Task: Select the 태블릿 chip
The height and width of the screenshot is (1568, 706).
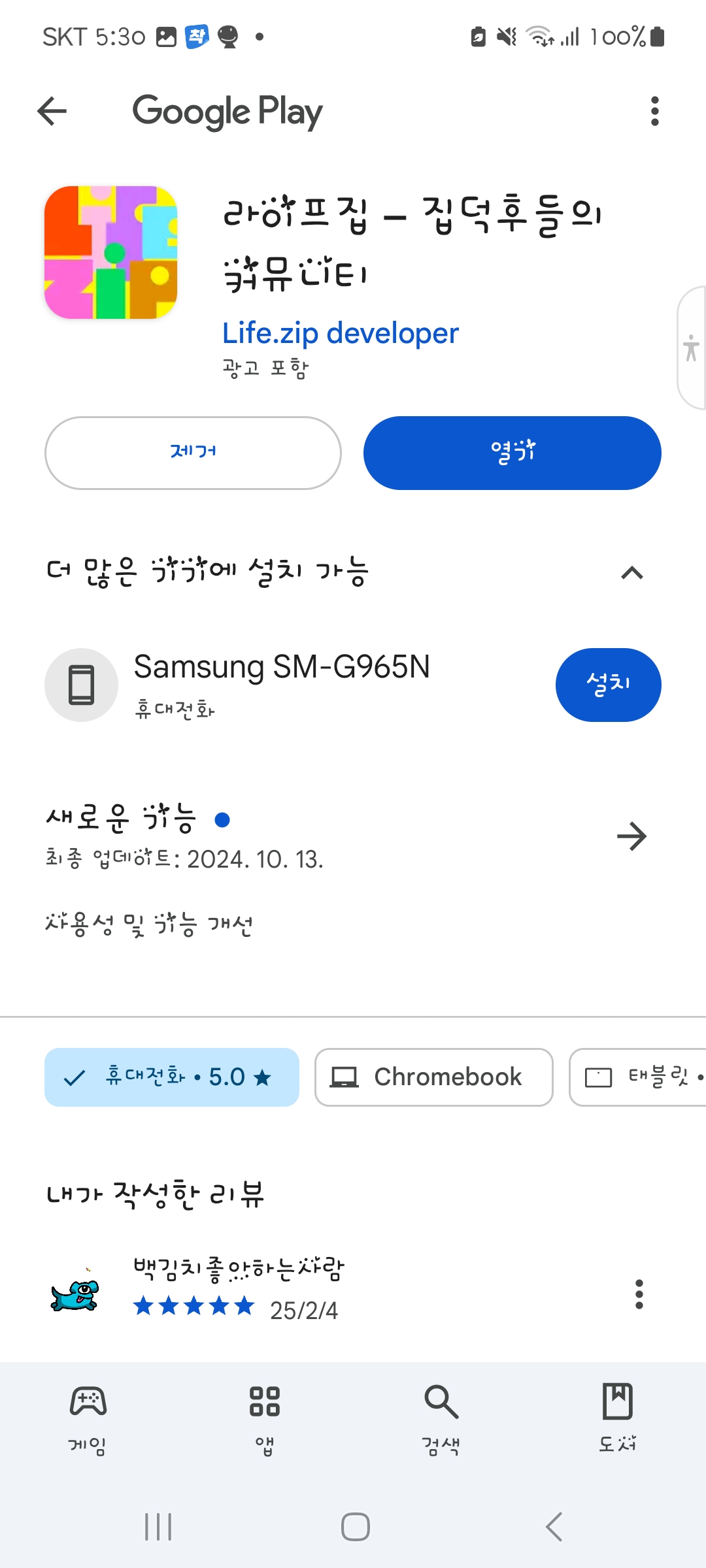Action: coord(637,1077)
